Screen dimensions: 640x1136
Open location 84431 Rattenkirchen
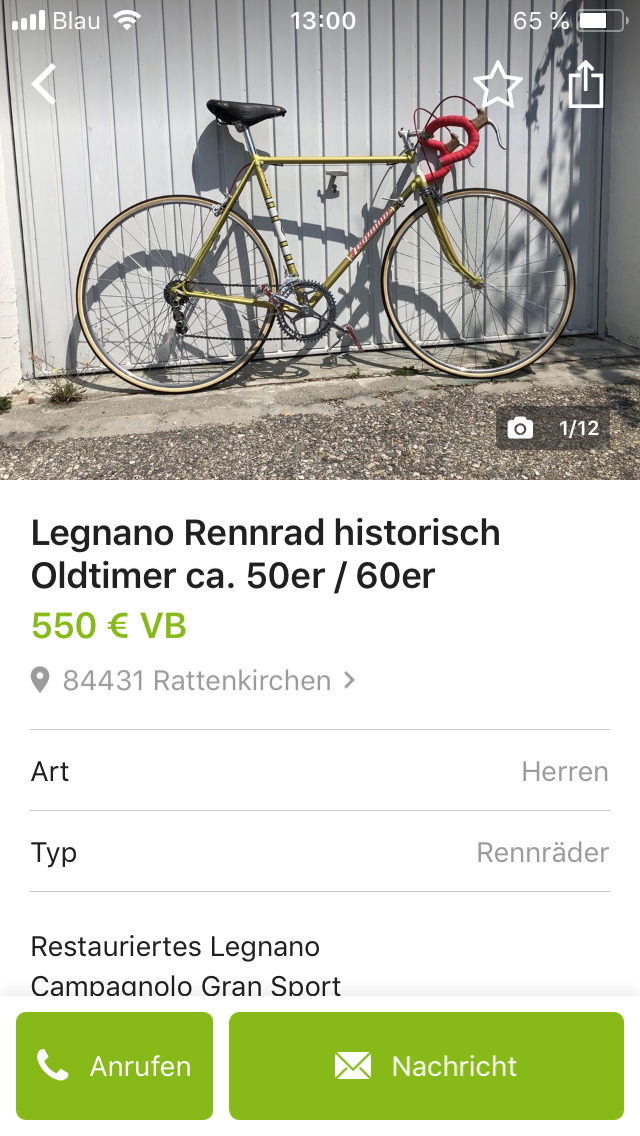195,681
